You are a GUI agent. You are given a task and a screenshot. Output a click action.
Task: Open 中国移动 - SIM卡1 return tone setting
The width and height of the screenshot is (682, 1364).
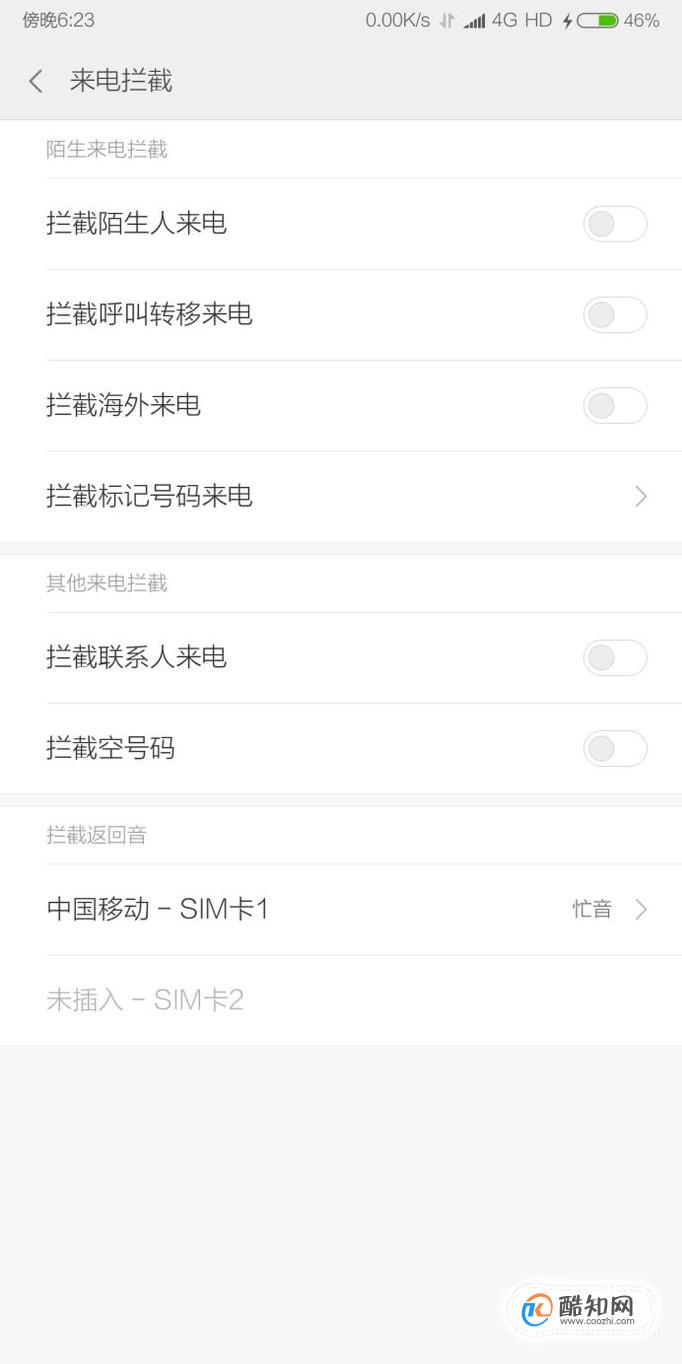click(341, 910)
